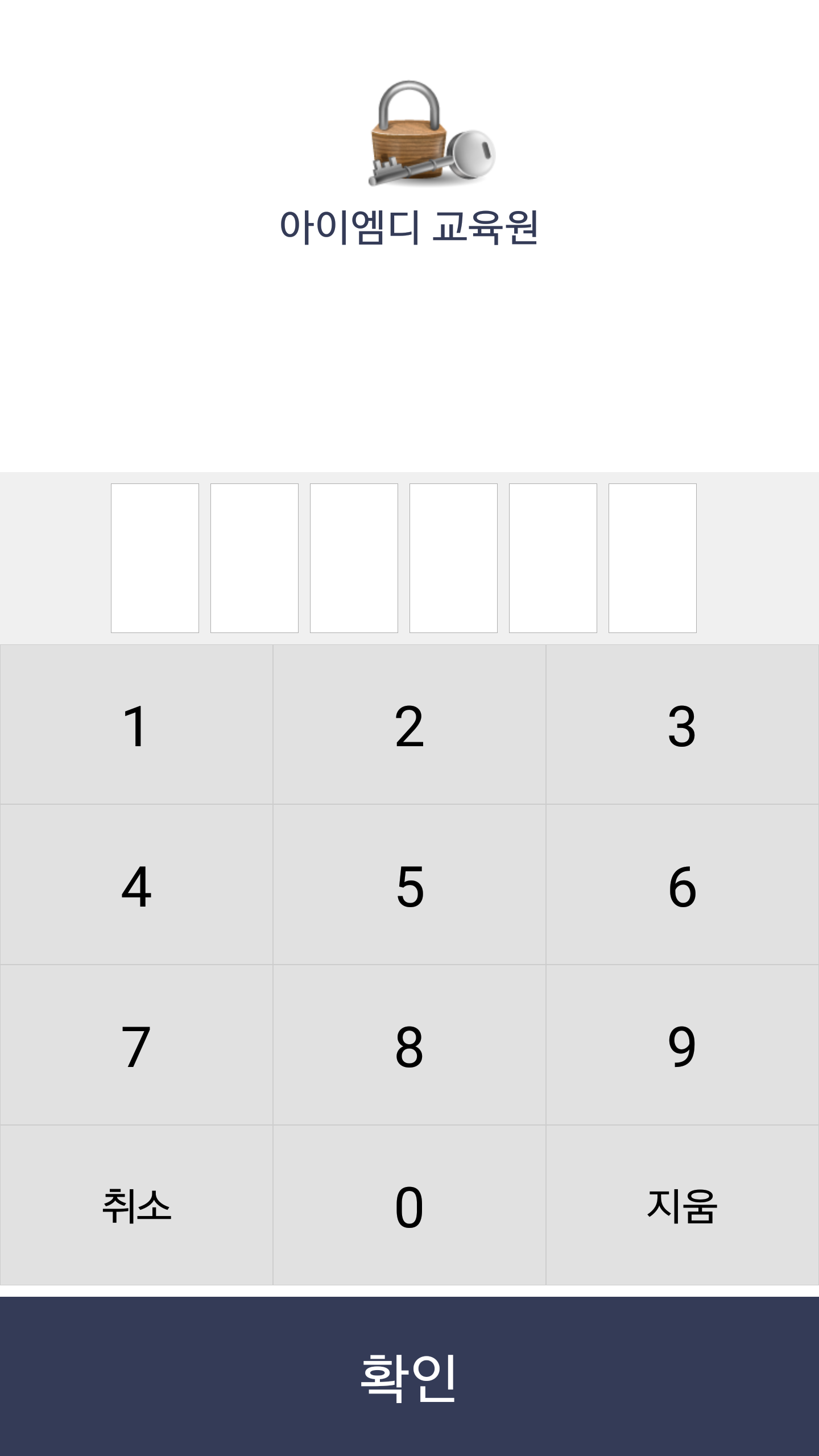Tap the number 6 key
This screenshot has height=1456, width=819.
(x=682, y=885)
